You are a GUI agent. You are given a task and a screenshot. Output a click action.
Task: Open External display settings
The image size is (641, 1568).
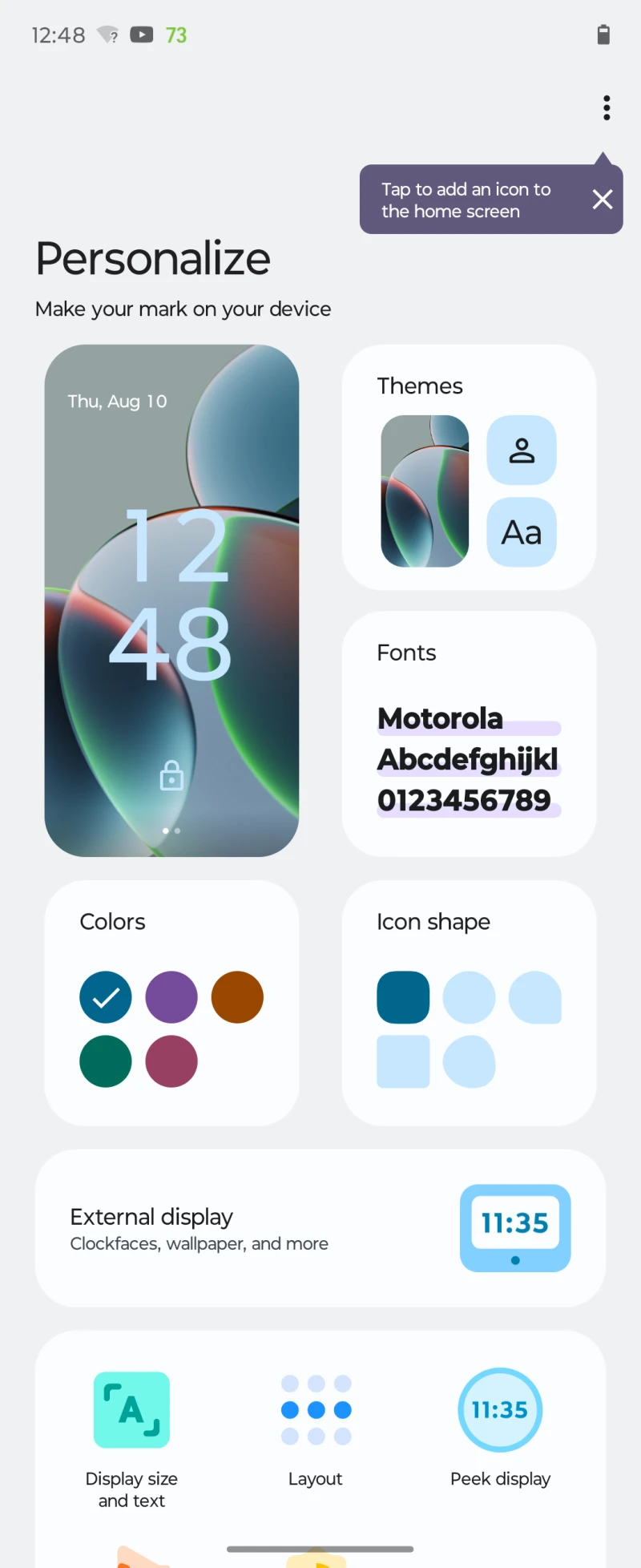[320, 1228]
